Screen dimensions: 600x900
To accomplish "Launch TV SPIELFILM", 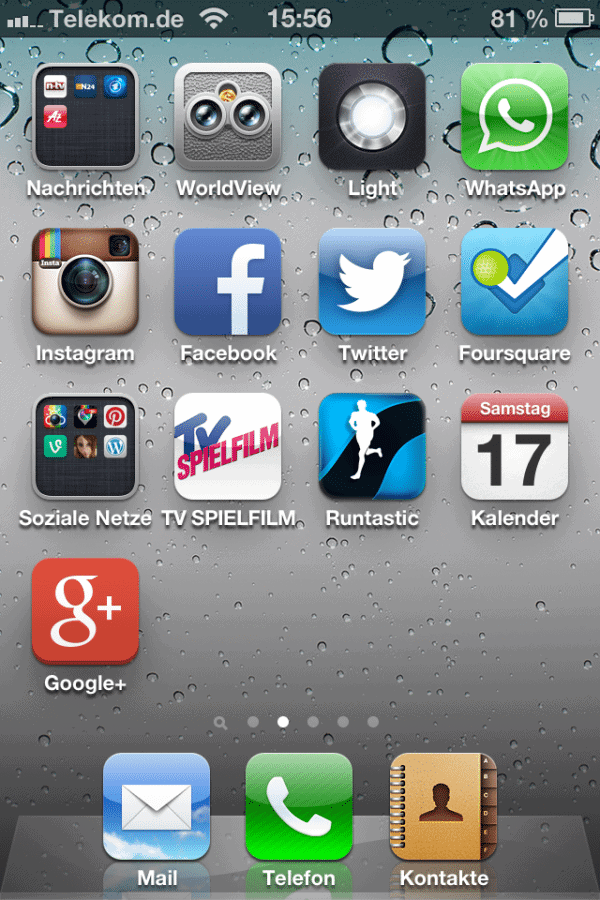I will click(228, 447).
